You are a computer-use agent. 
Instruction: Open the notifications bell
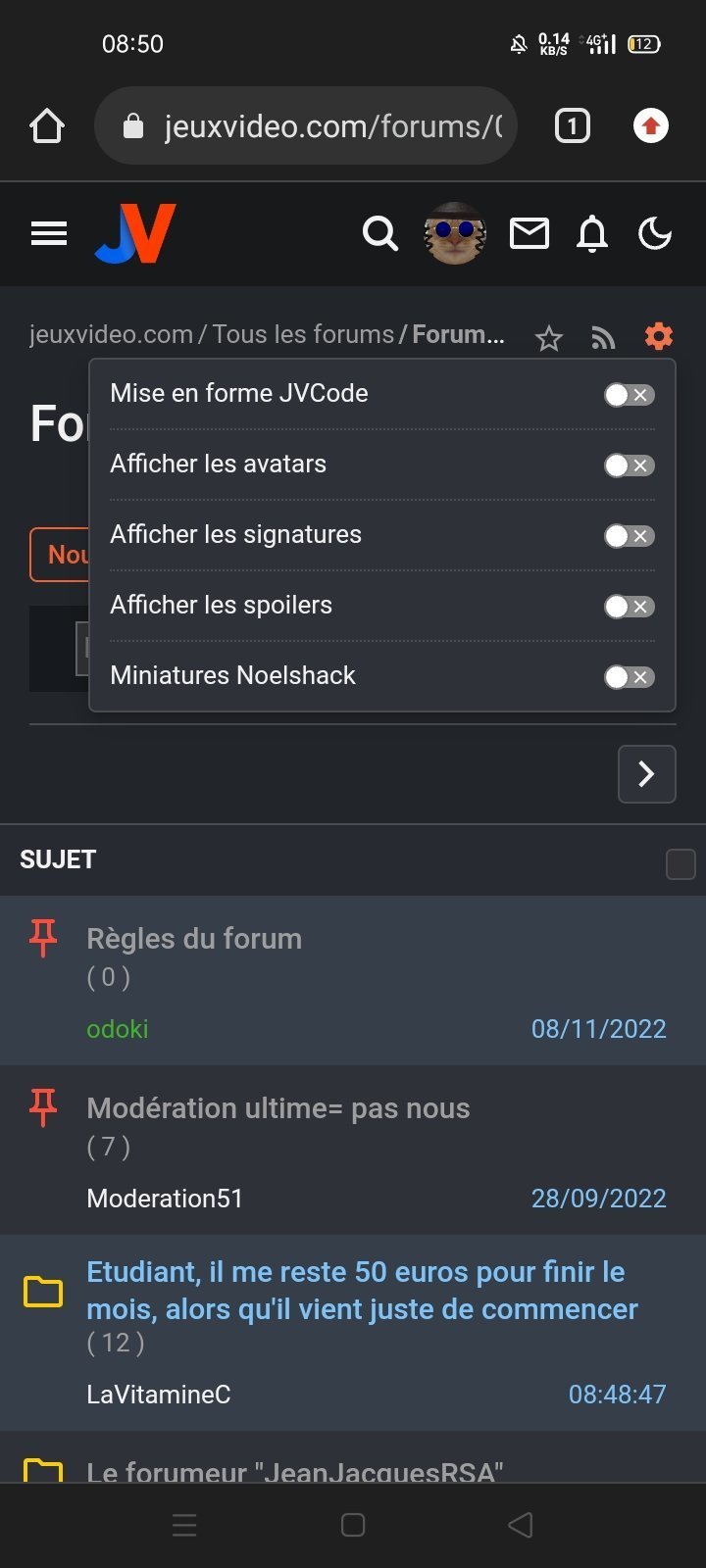(x=592, y=234)
